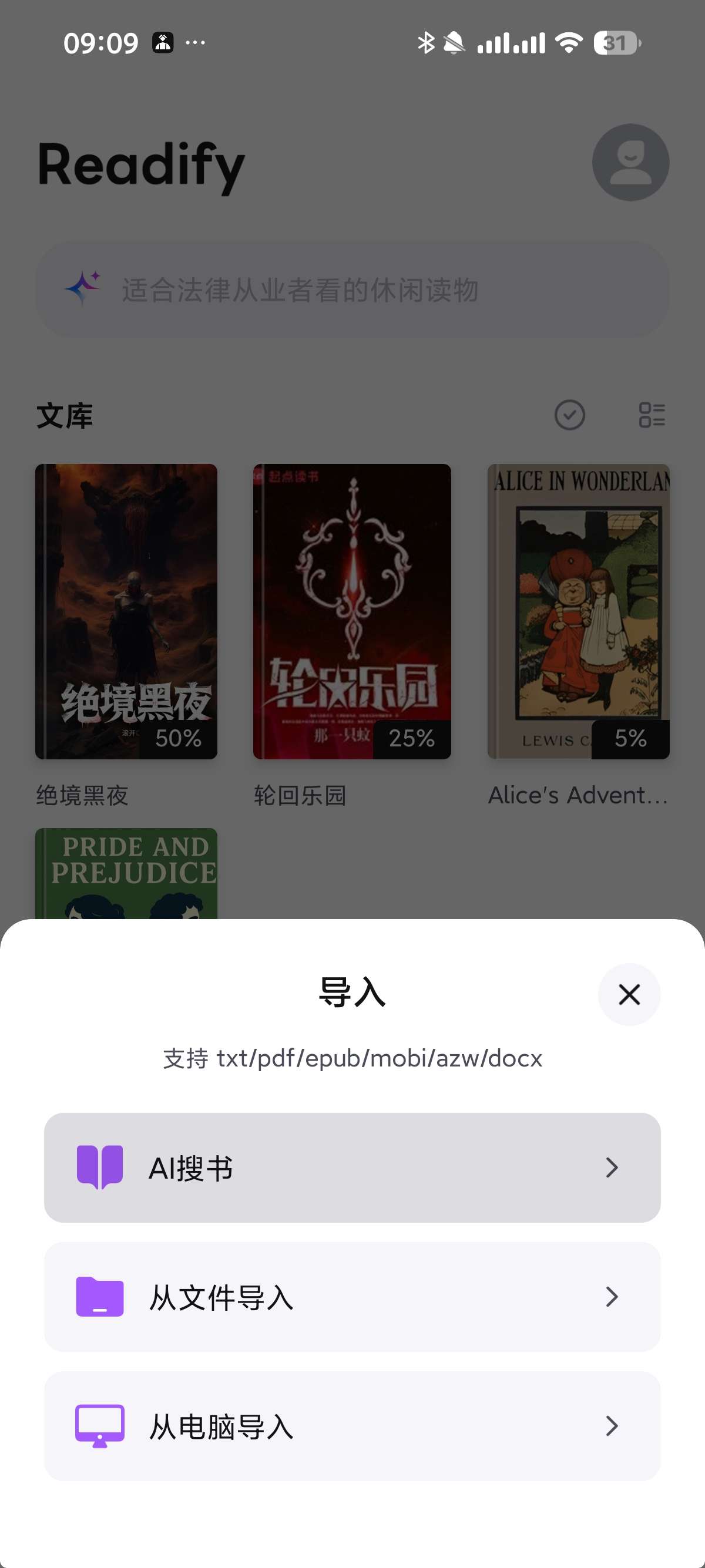Expand the AI搜书 option via its chevron
705x1568 pixels.
click(612, 1167)
